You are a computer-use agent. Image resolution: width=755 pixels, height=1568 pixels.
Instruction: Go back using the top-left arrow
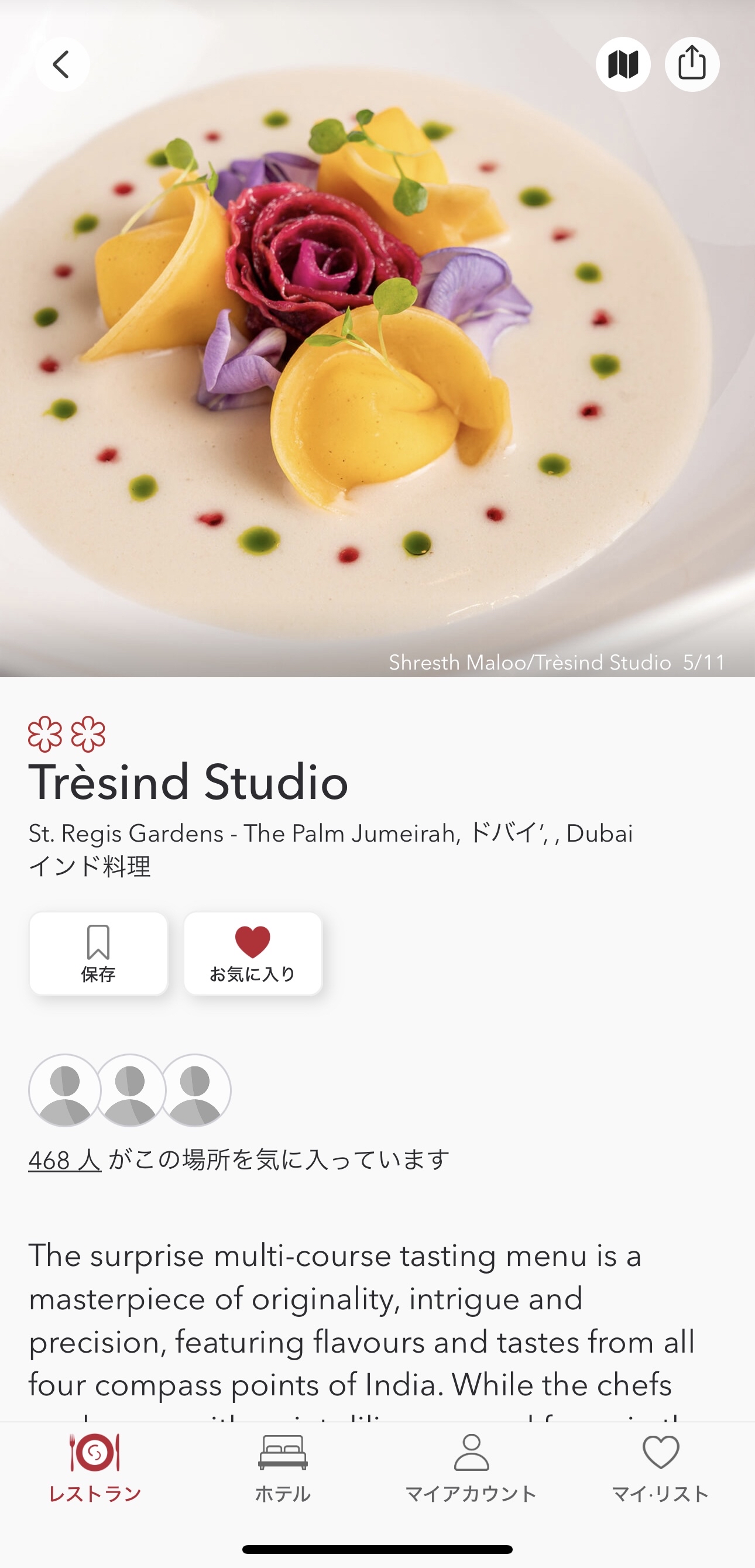62,64
